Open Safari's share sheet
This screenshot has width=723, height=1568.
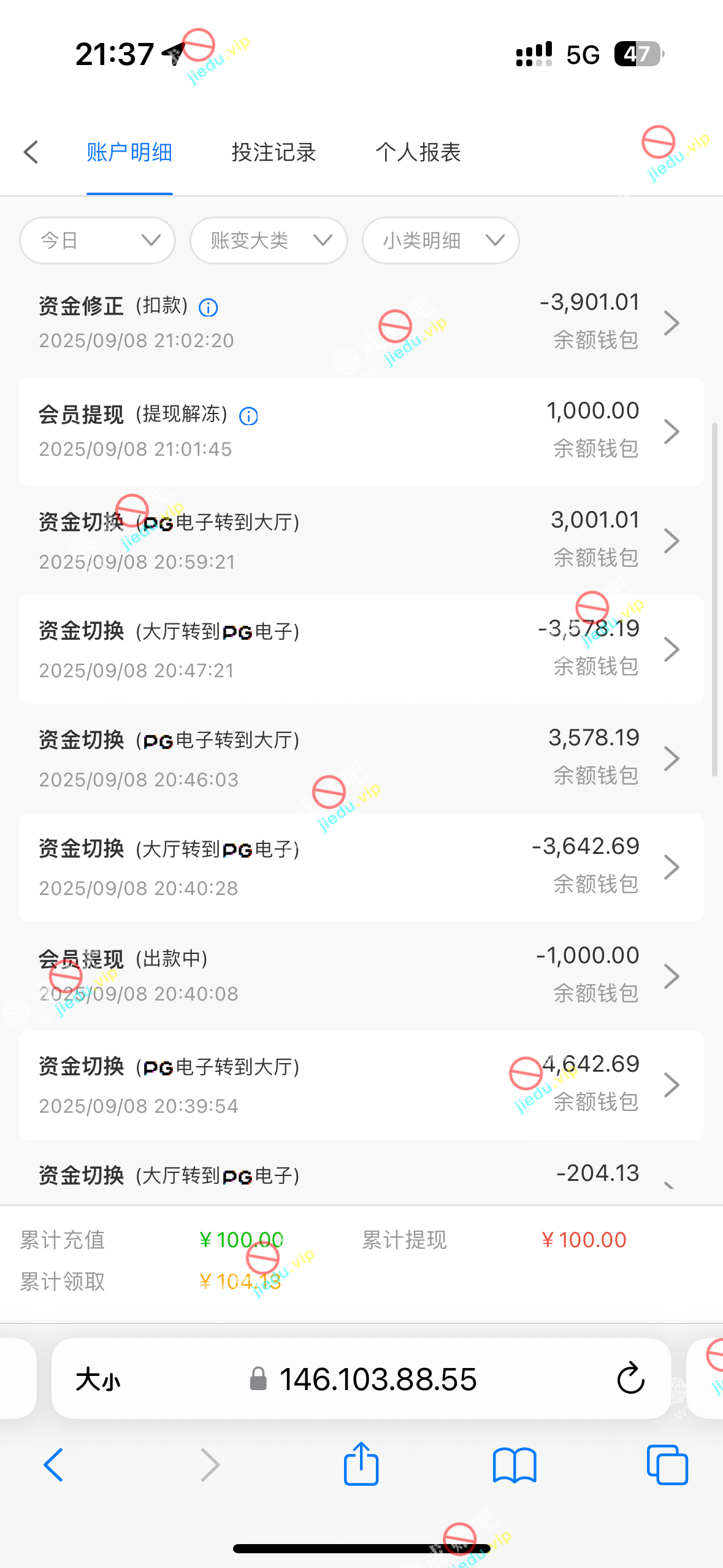[361, 1464]
